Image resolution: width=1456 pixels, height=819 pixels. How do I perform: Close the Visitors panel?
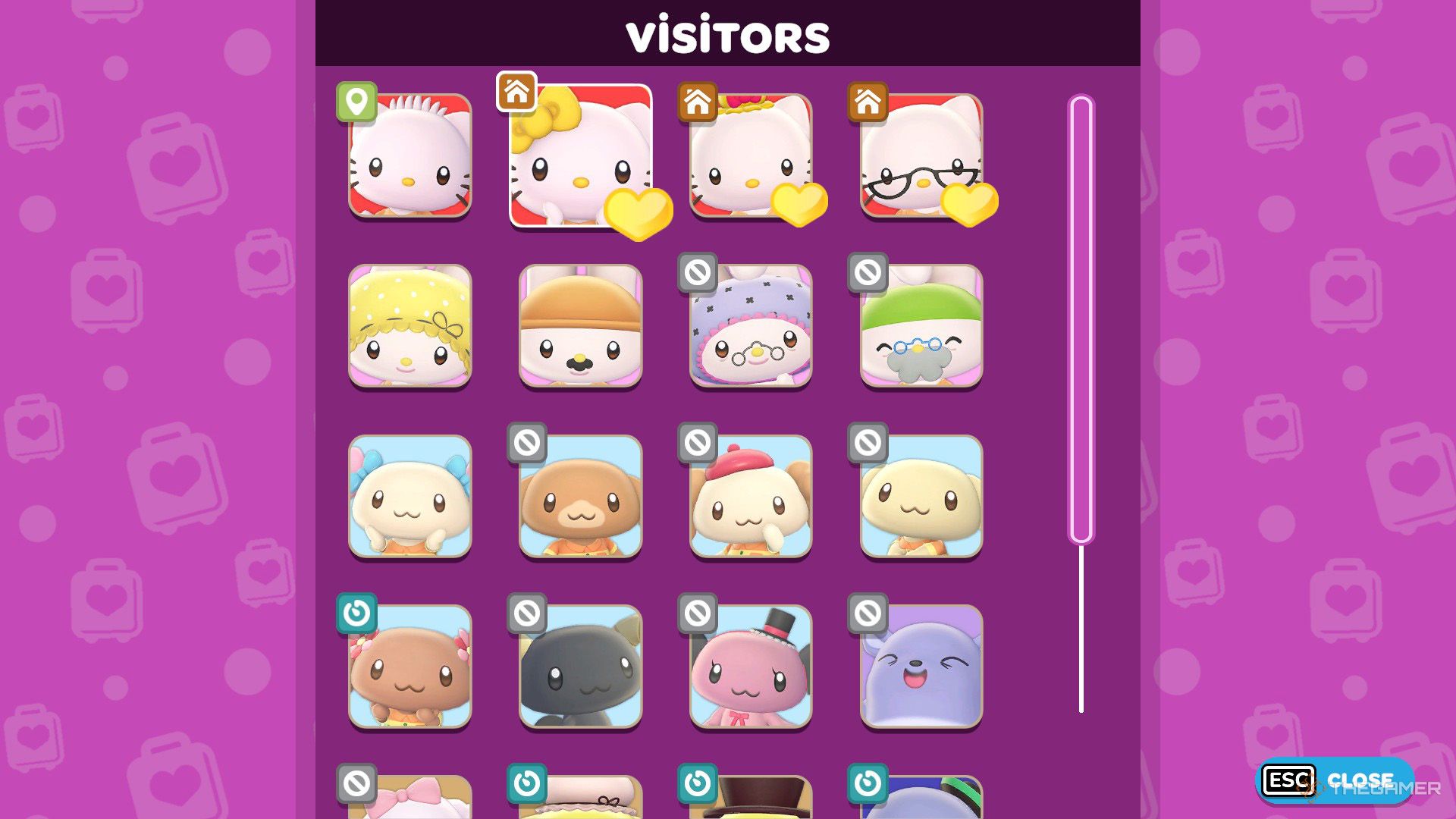[1335, 780]
